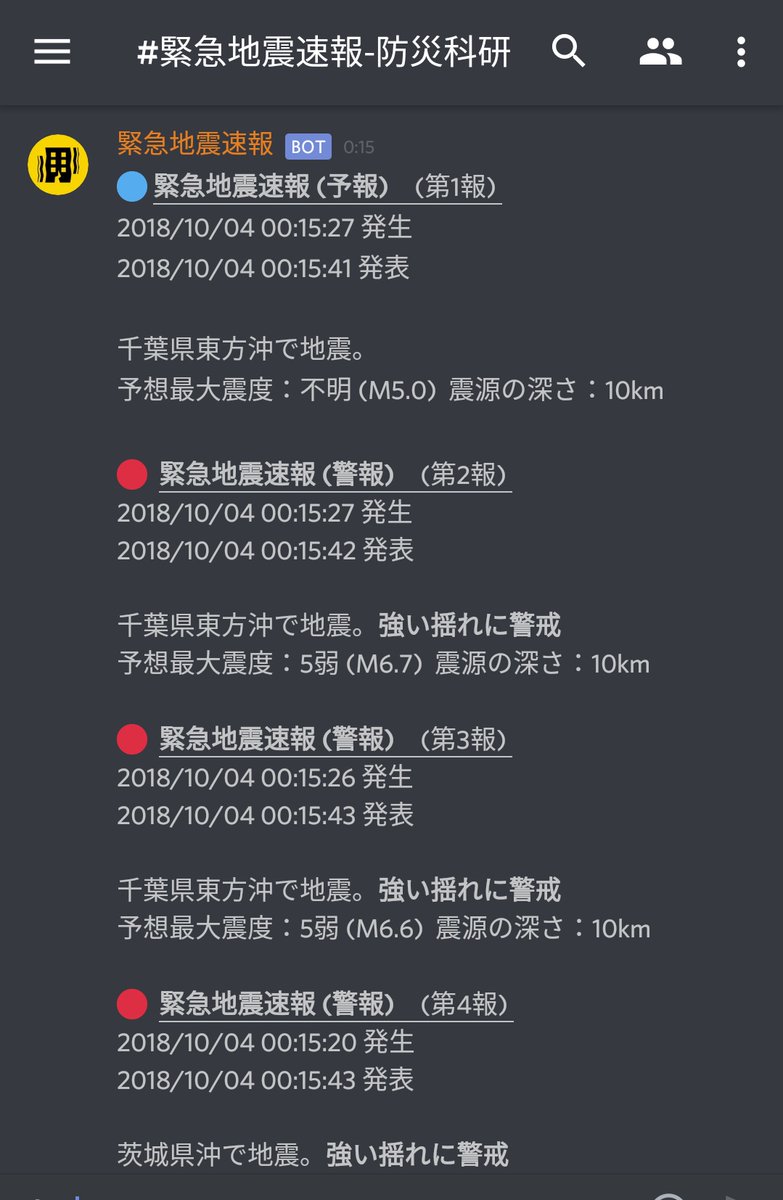Open the 緊急地震速報 (警報) 第3報 link
This screenshot has width=783, height=1200.
tap(334, 739)
